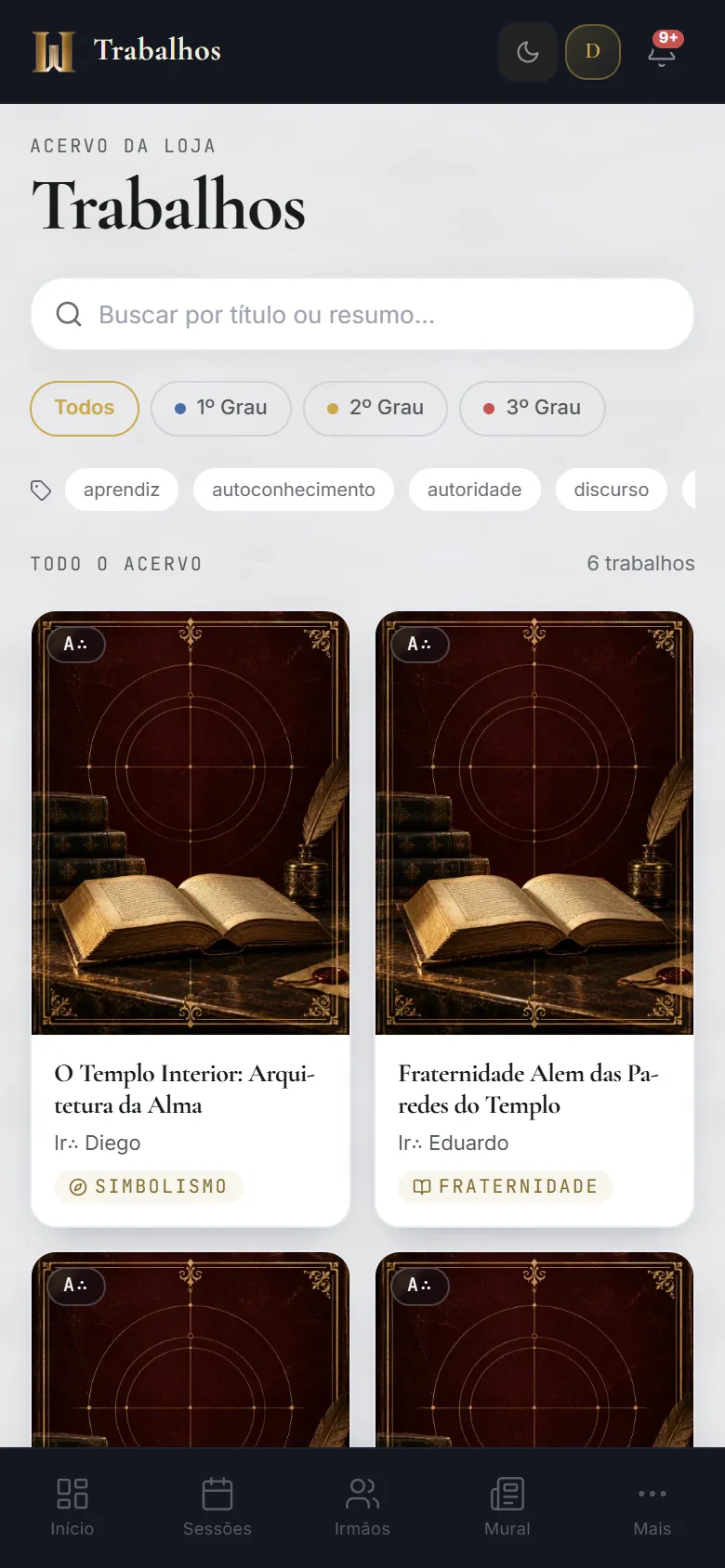Go to the Início tab
Image resolution: width=725 pixels, height=1568 pixels.
pos(72,1507)
